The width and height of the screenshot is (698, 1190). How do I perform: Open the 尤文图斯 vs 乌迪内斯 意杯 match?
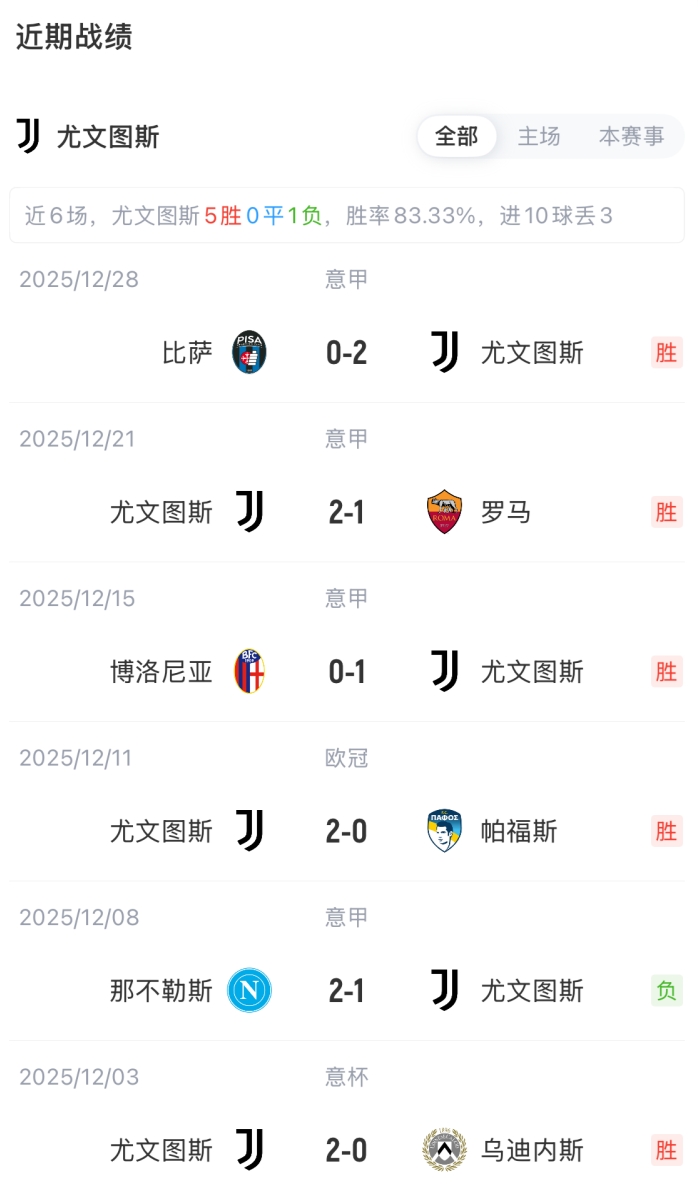347,1150
